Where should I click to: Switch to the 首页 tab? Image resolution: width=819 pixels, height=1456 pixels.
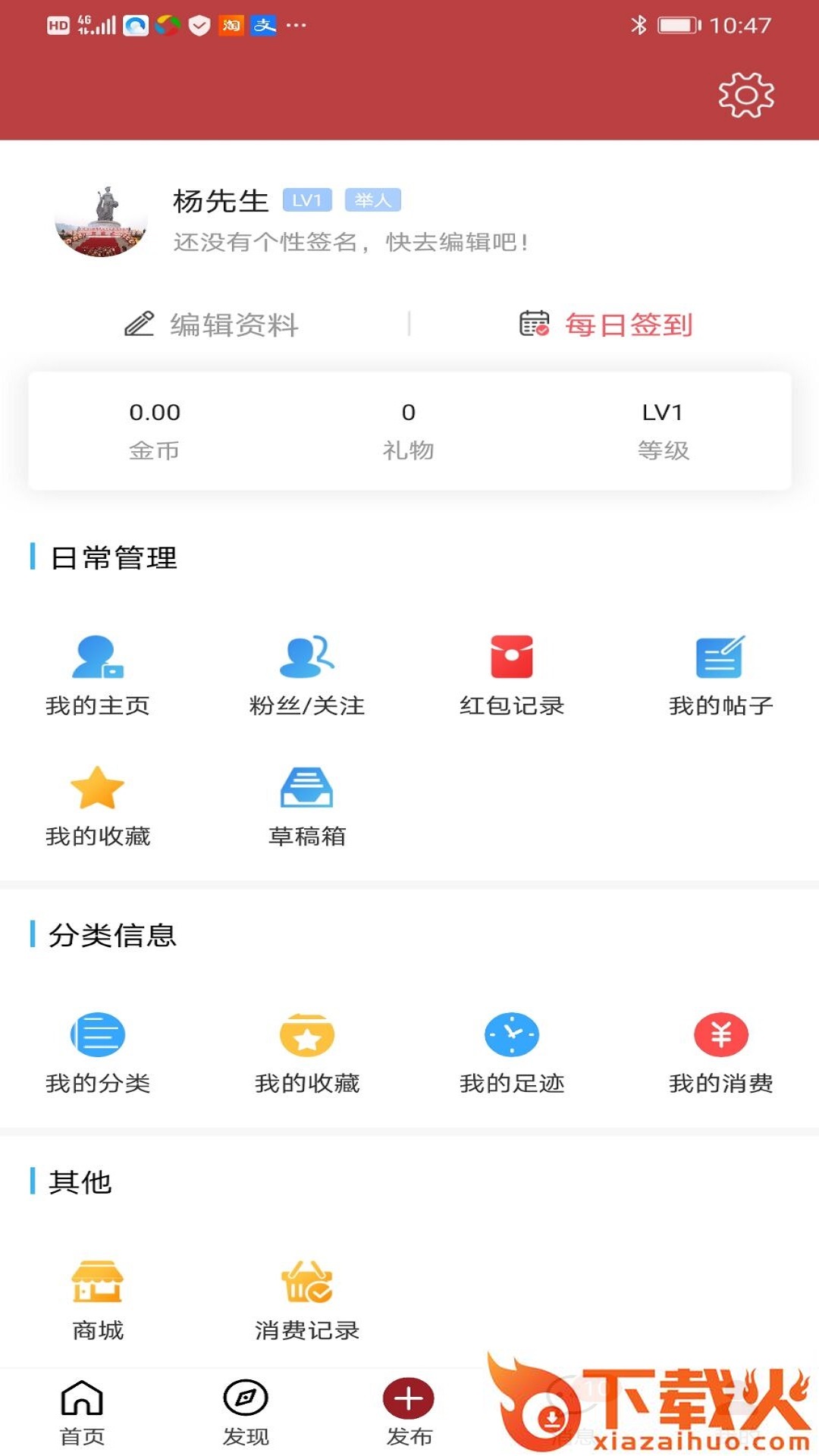coord(82,1412)
